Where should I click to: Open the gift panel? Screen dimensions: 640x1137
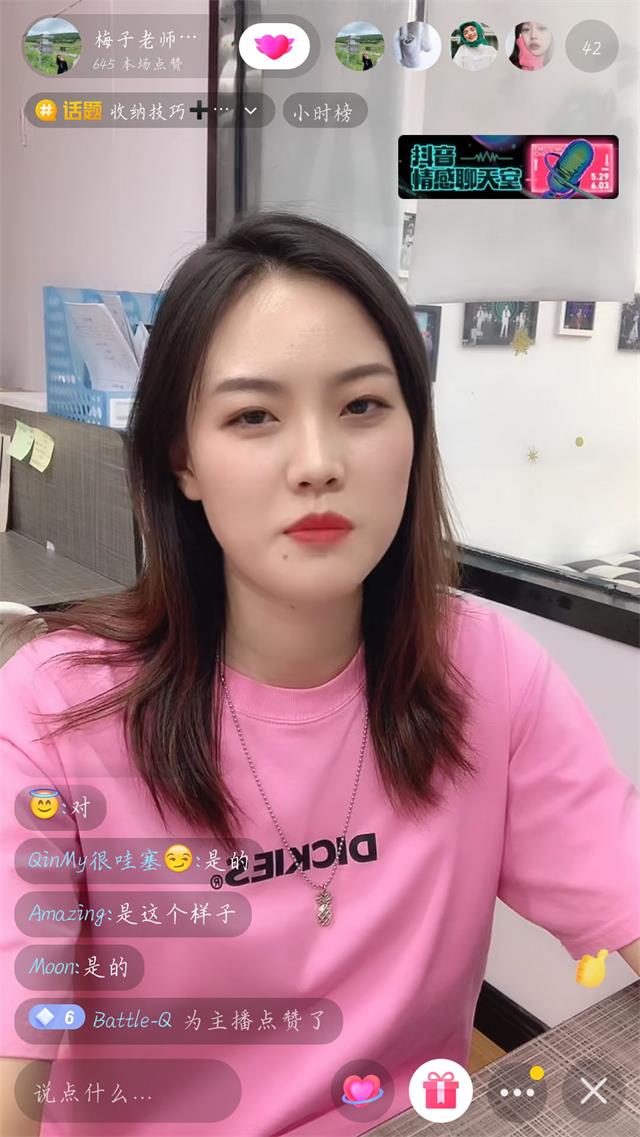click(x=440, y=1090)
